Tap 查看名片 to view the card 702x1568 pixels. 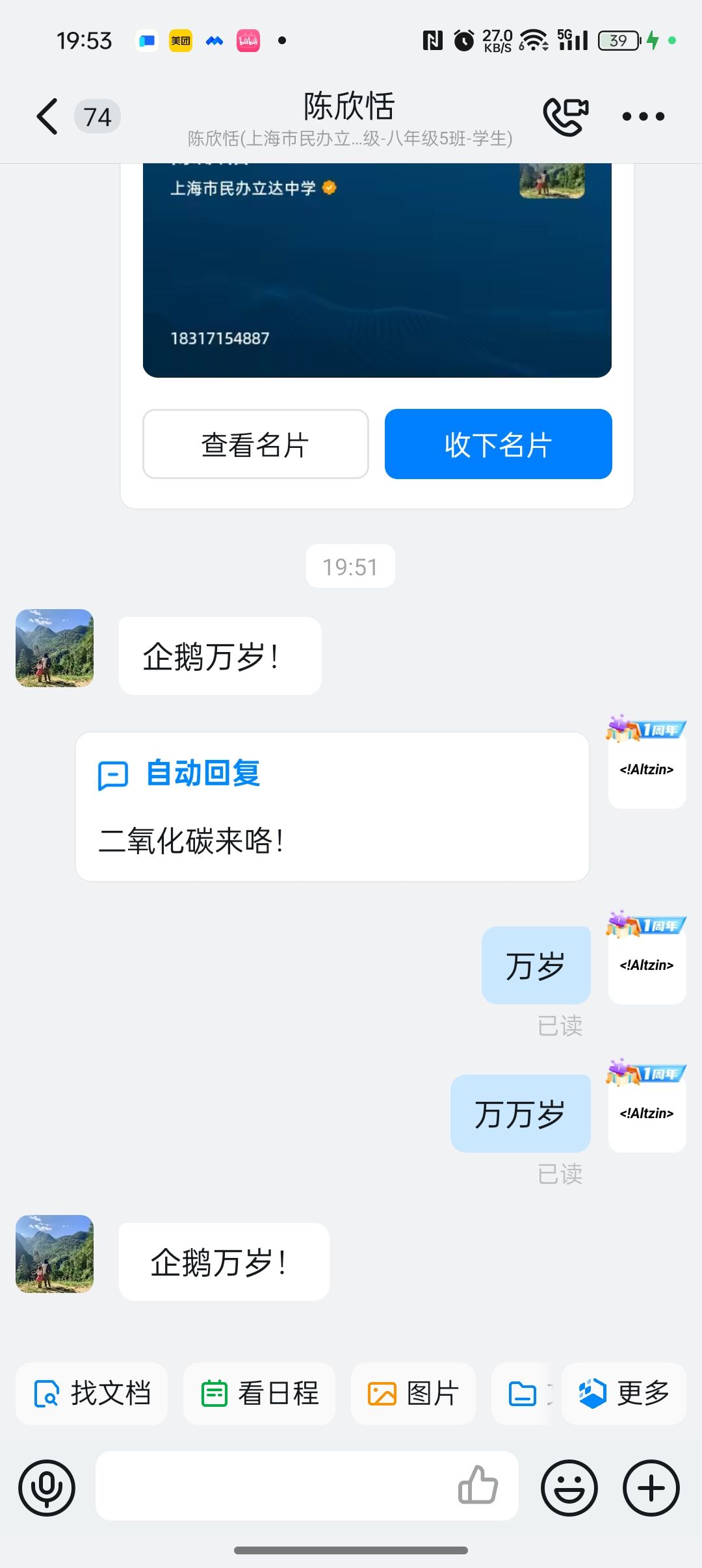click(x=255, y=445)
